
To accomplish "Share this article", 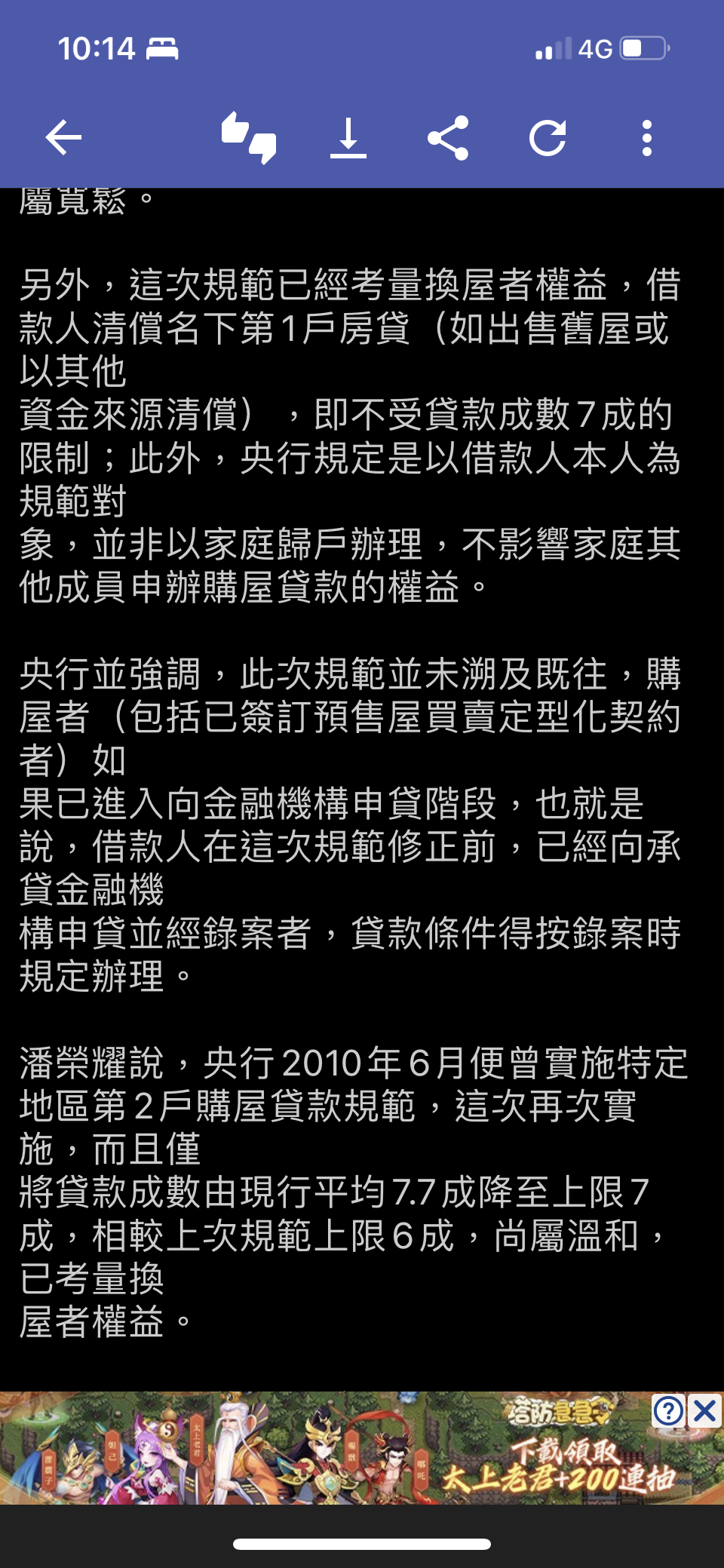I will point(448,138).
